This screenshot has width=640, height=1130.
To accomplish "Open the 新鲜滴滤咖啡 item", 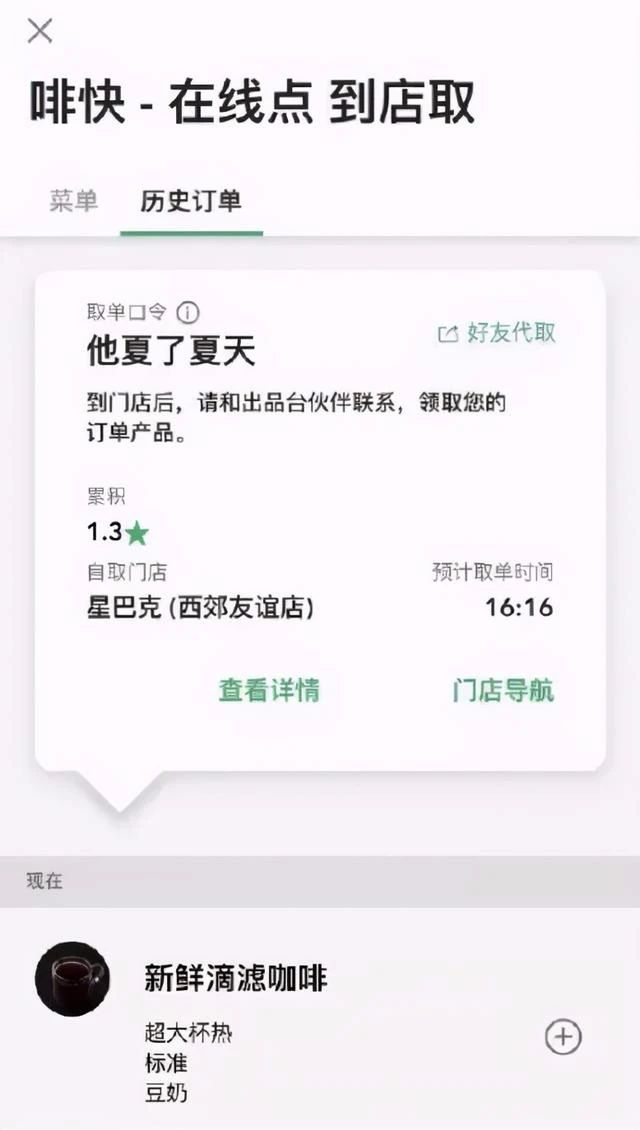I will [x=235, y=979].
